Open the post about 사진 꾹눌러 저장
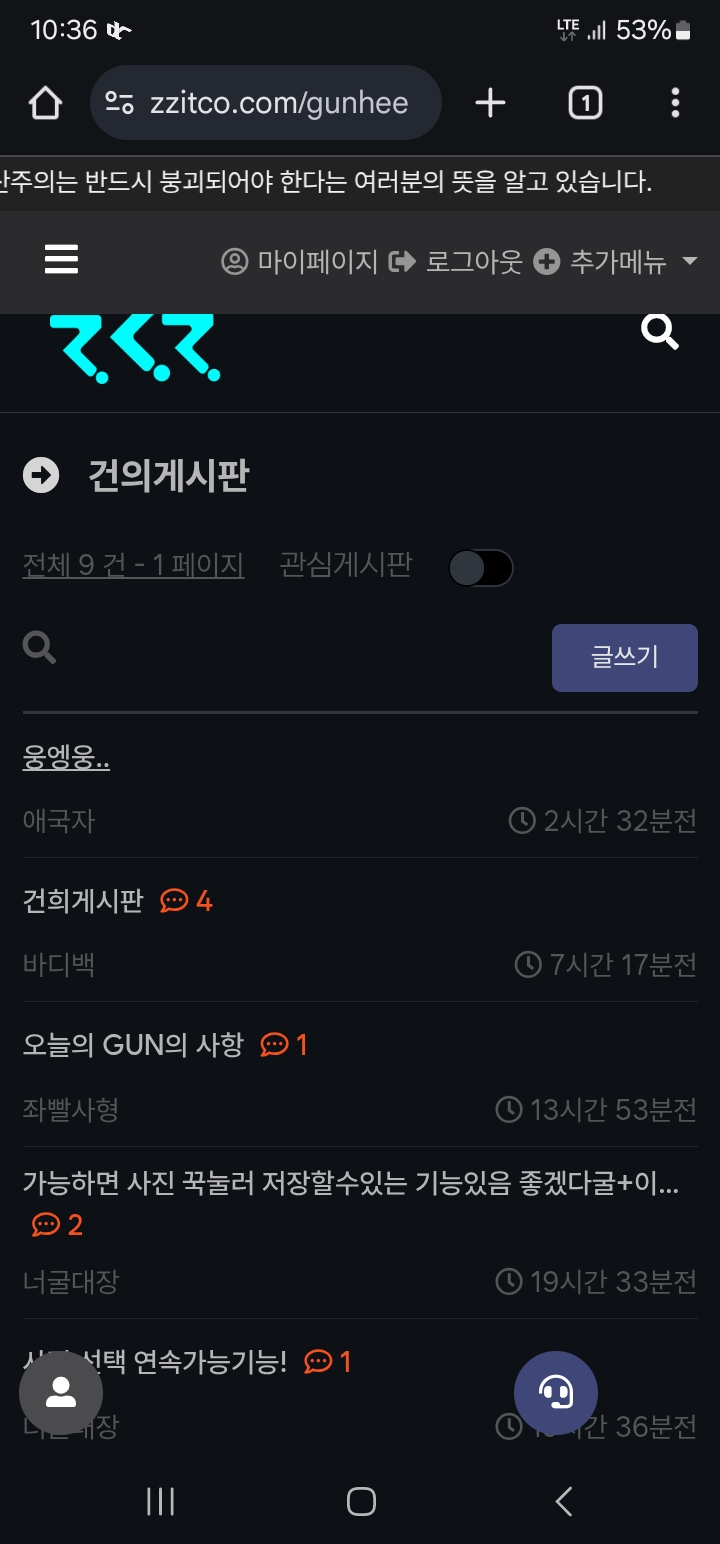 pyautogui.click(x=350, y=1185)
